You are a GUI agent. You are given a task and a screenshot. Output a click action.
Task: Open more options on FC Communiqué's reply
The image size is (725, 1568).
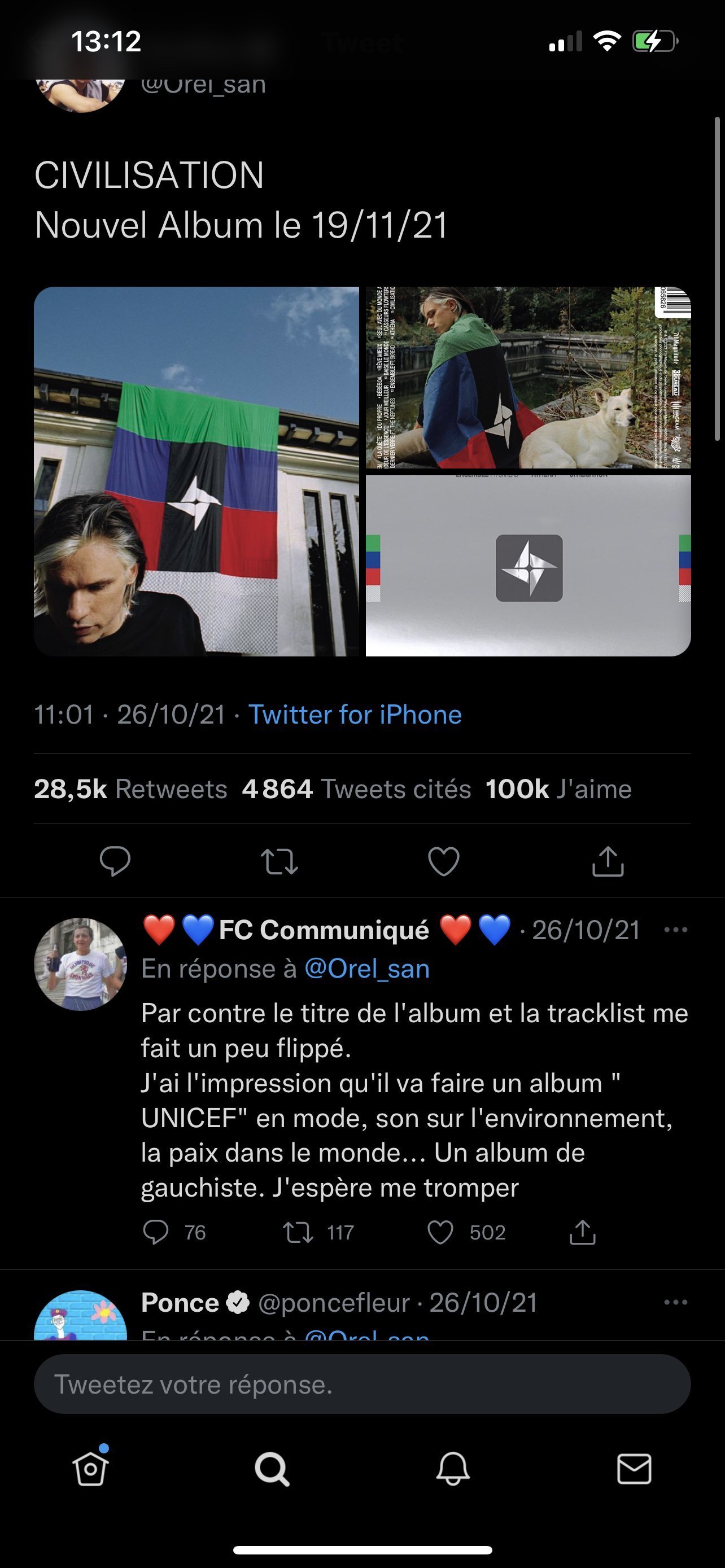coord(676,930)
